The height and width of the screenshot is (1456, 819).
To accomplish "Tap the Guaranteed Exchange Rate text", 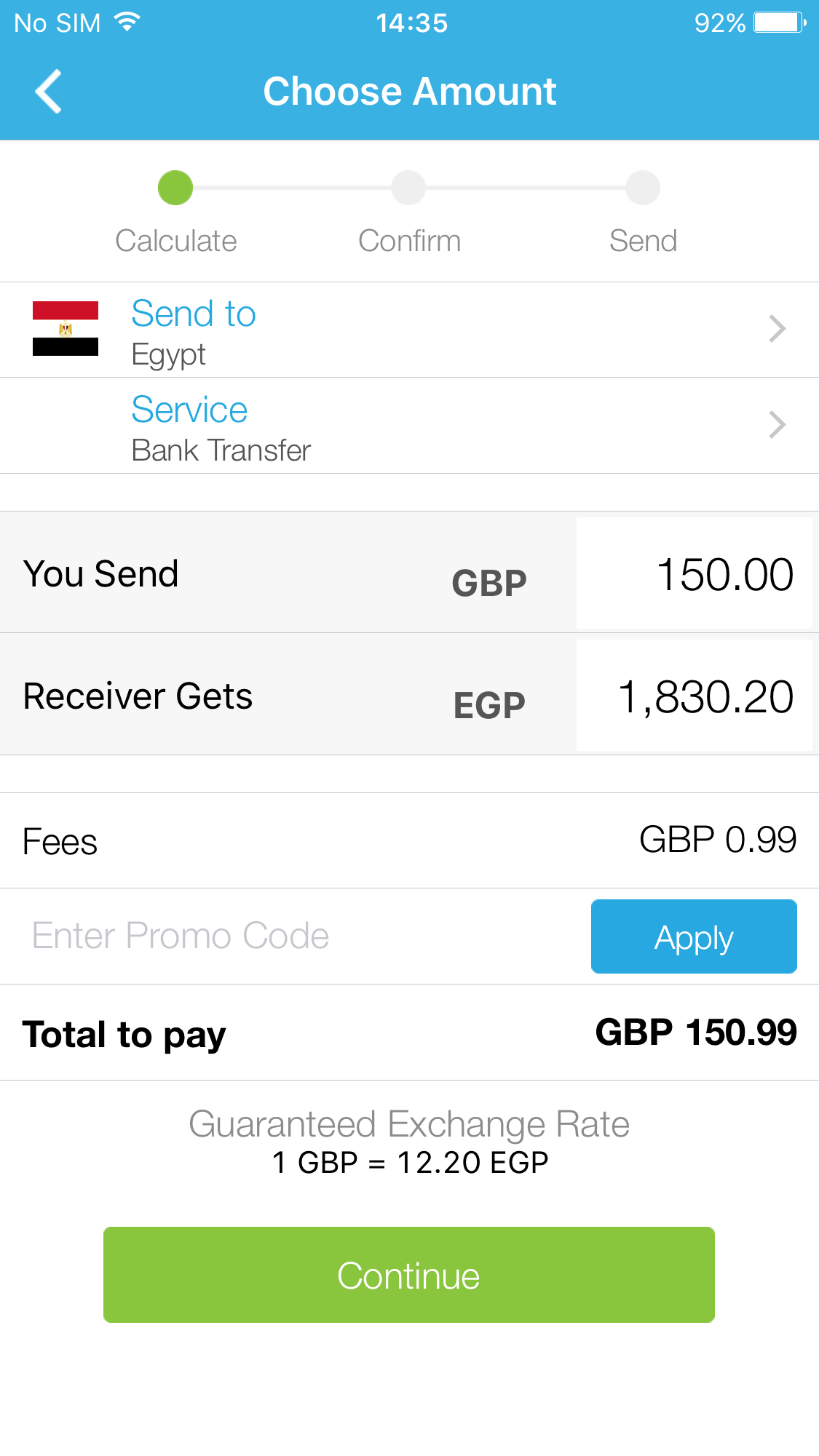I will point(409,1124).
